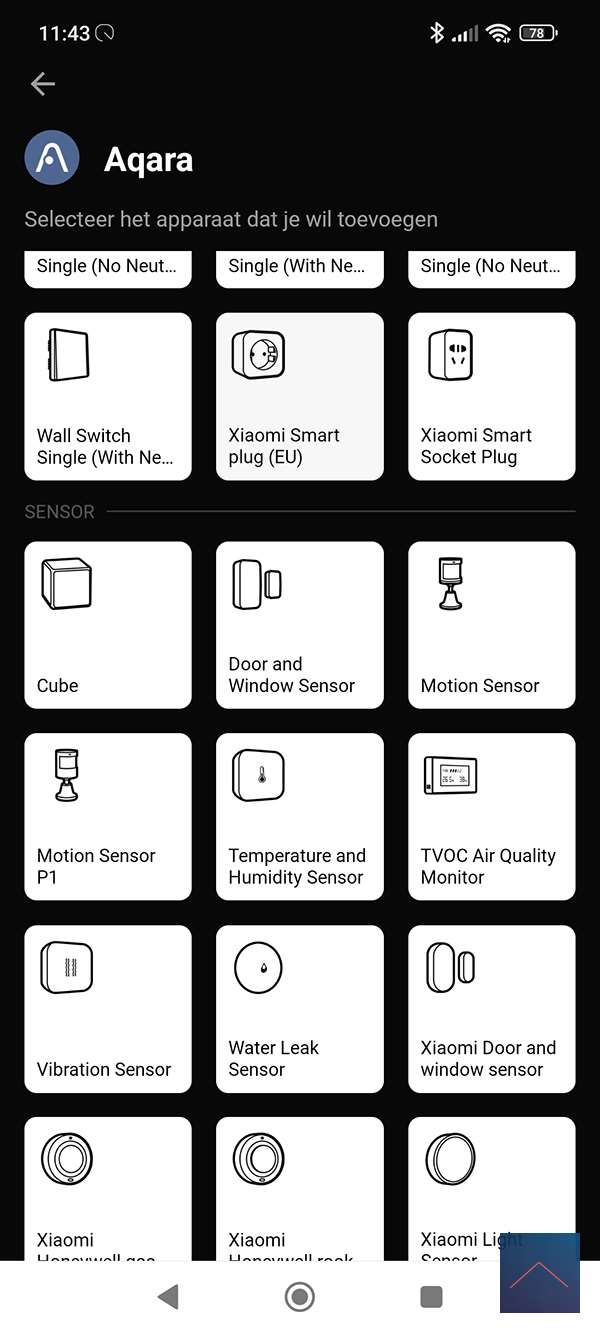Go back using the top arrow
600x1333 pixels.
click(43, 84)
